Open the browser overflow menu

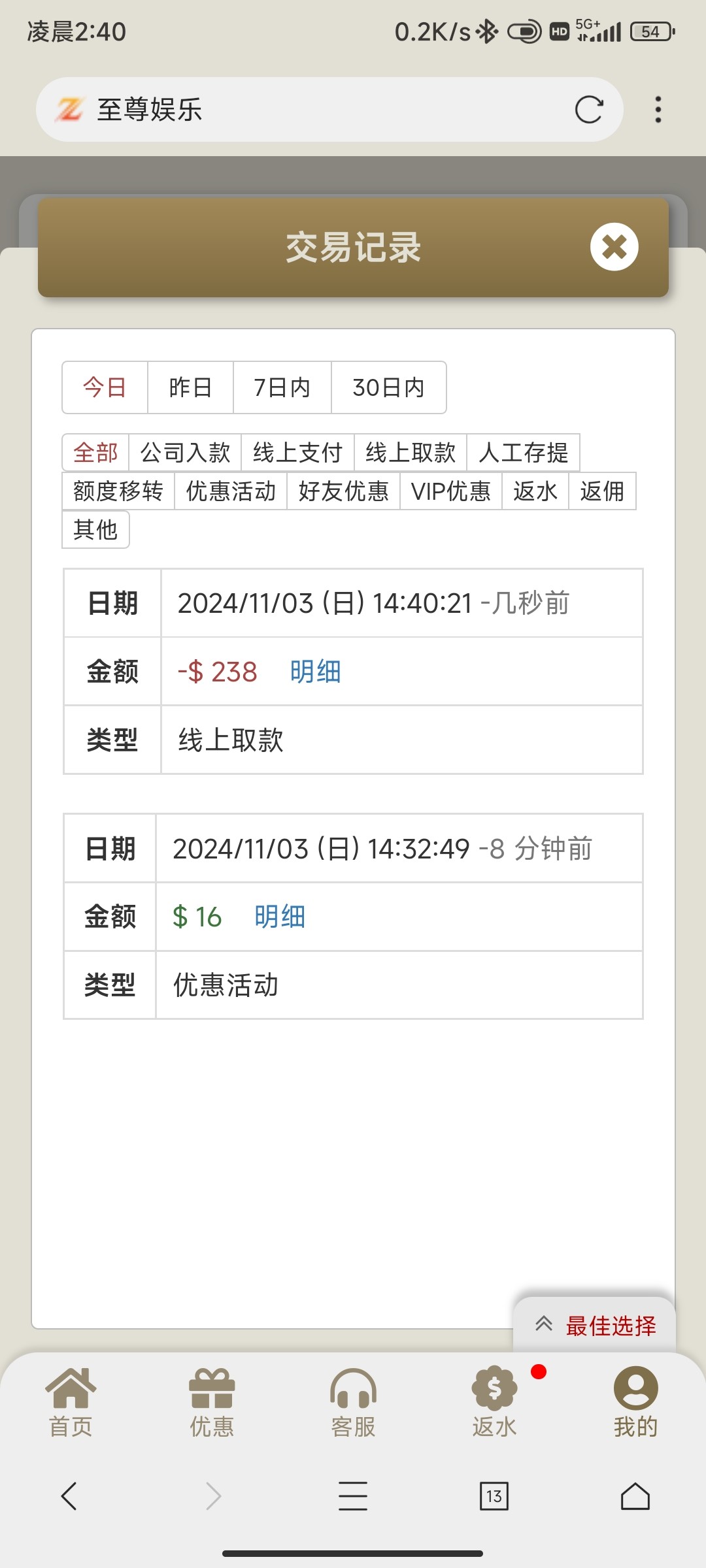click(x=658, y=110)
